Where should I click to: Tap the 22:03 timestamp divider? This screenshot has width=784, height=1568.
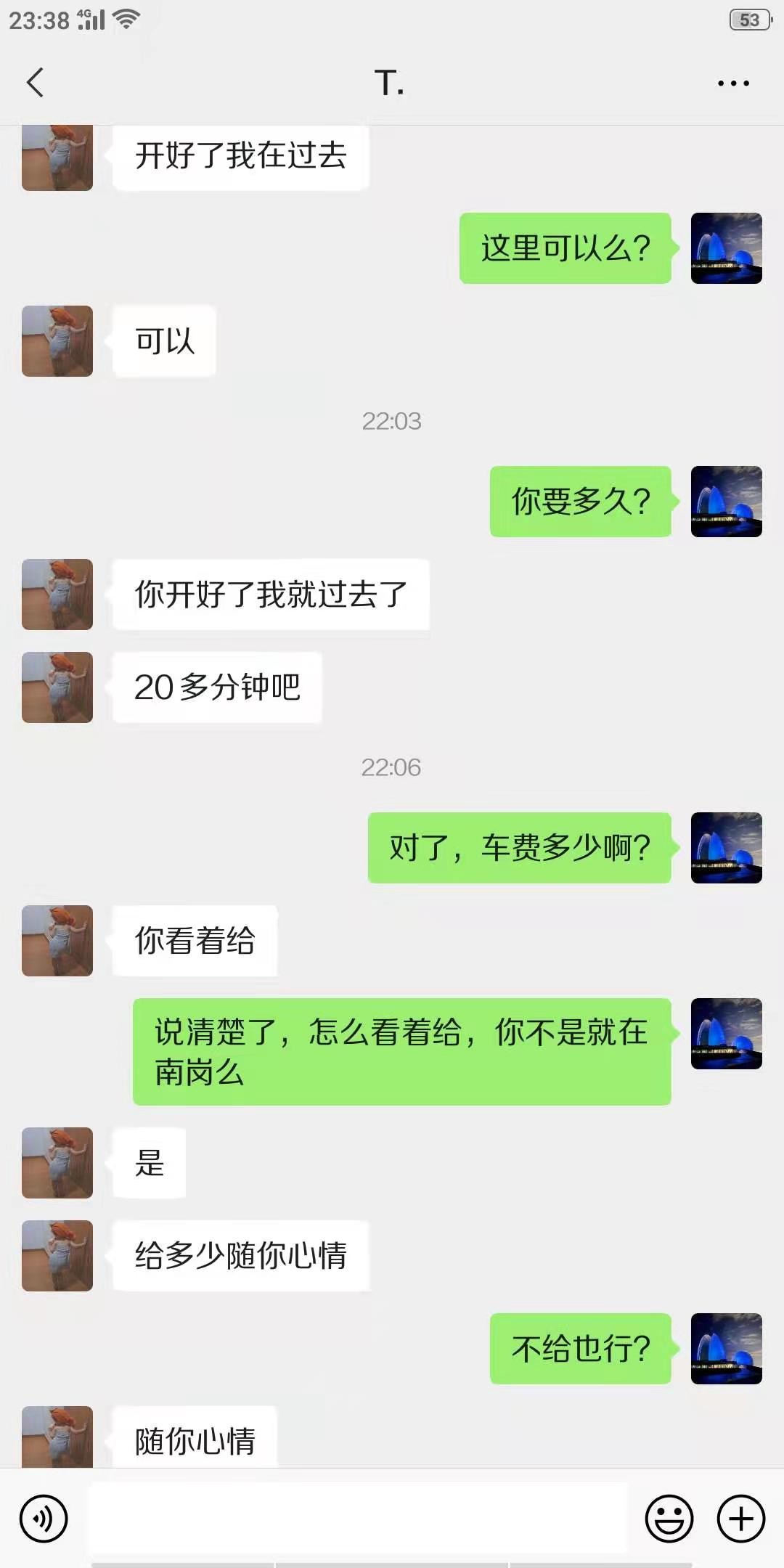click(x=392, y=421)
